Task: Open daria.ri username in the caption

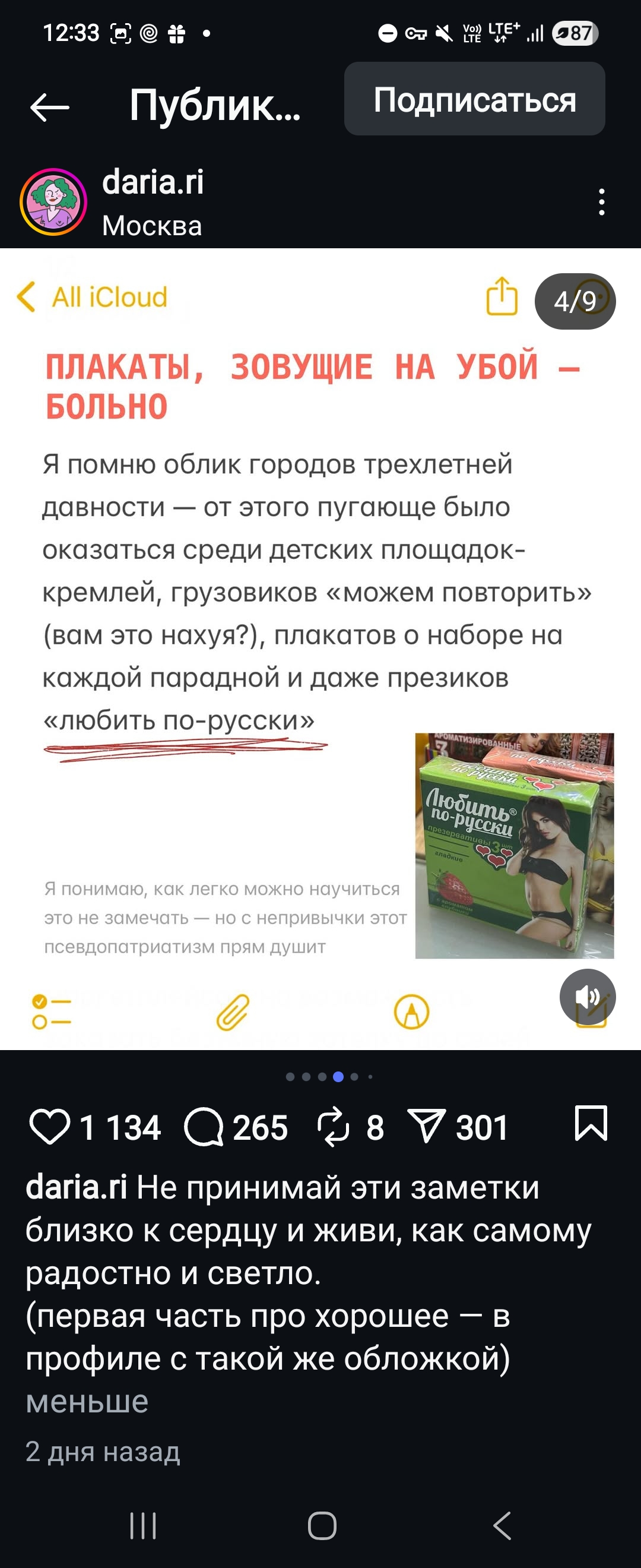Action: coord(76,1187)
